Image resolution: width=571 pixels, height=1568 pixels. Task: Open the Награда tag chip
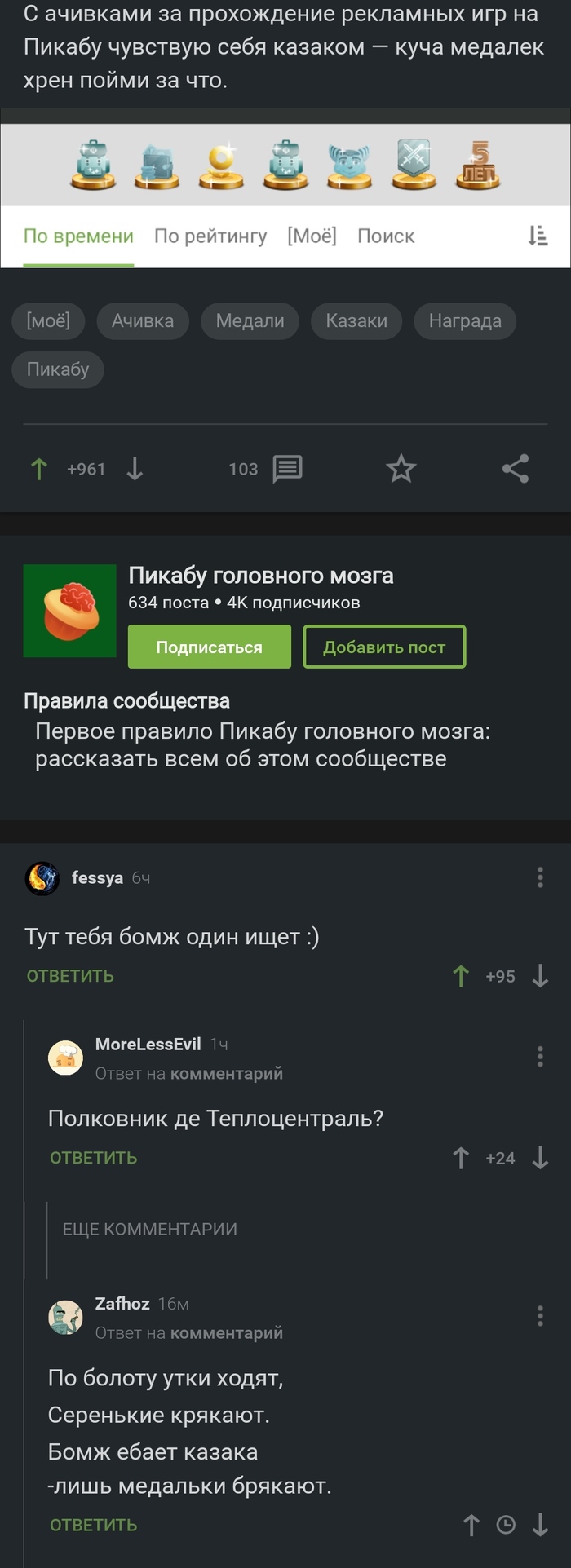click(x=465, y=320)
